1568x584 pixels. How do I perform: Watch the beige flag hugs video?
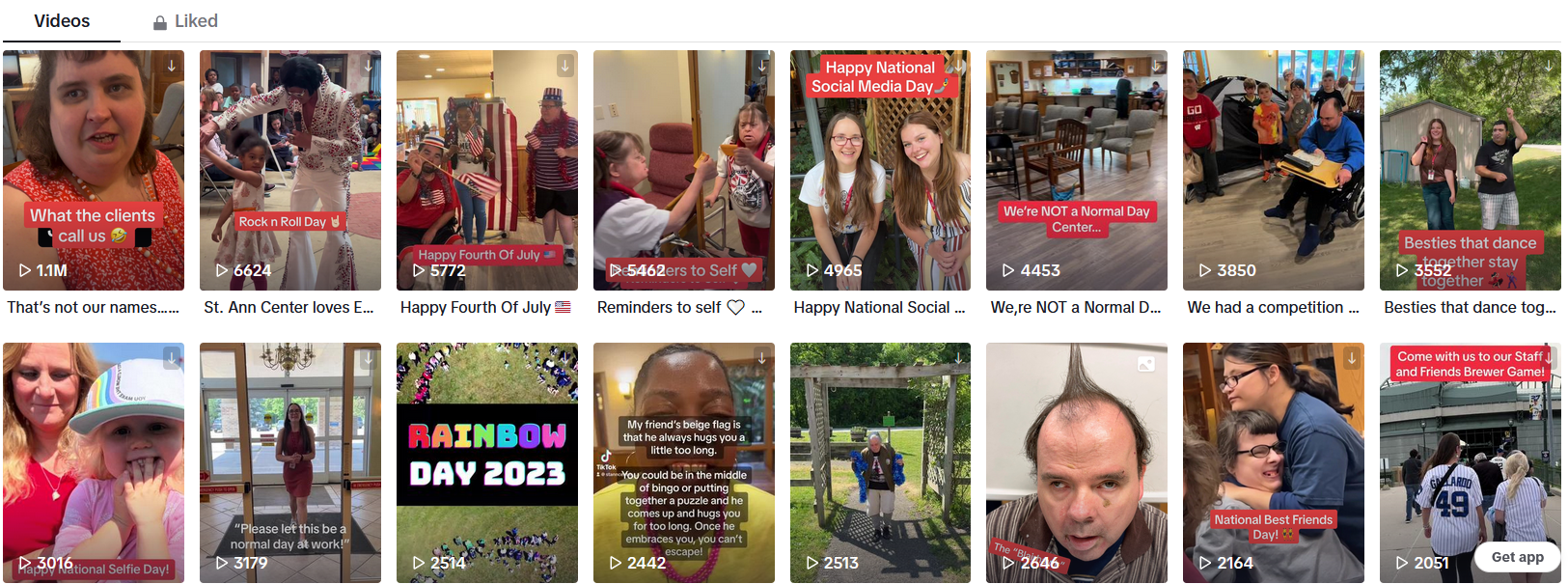coord(684,462)
